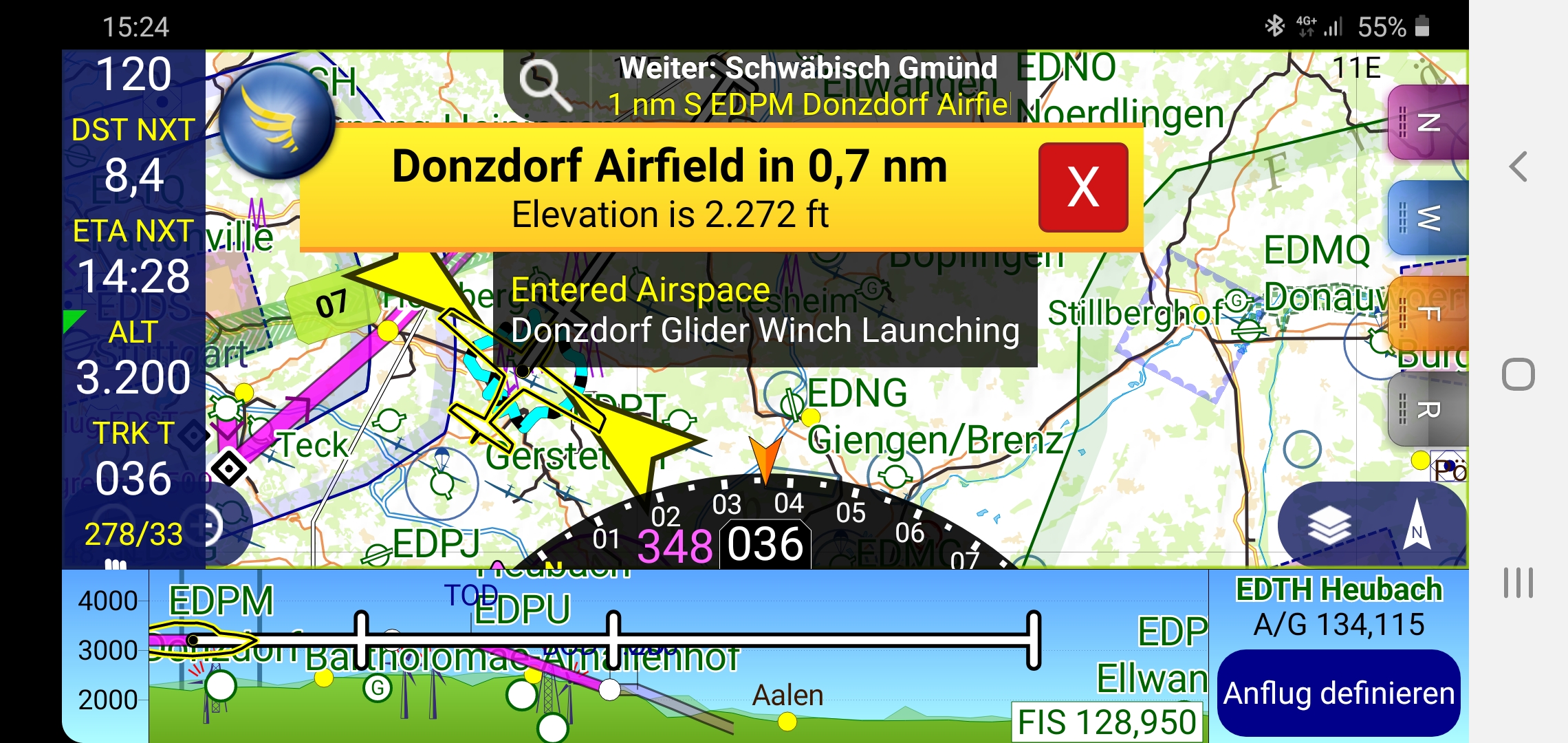Toggle the north-up map orientation arrow
The height and width of the screenshot is (743, 1568).
click(1417, 526)
